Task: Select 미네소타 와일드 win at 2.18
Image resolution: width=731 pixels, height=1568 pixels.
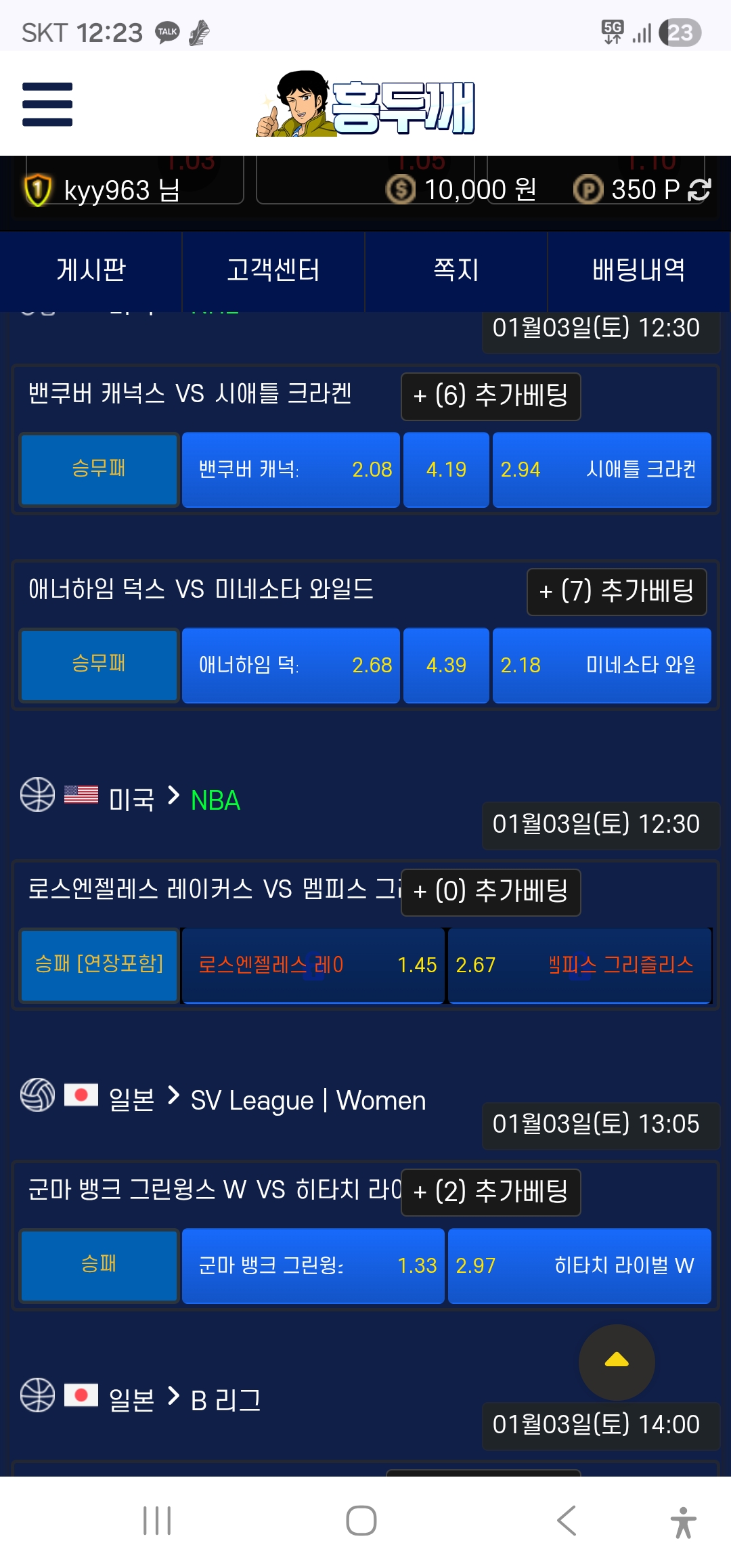Action: coord(602,665)
